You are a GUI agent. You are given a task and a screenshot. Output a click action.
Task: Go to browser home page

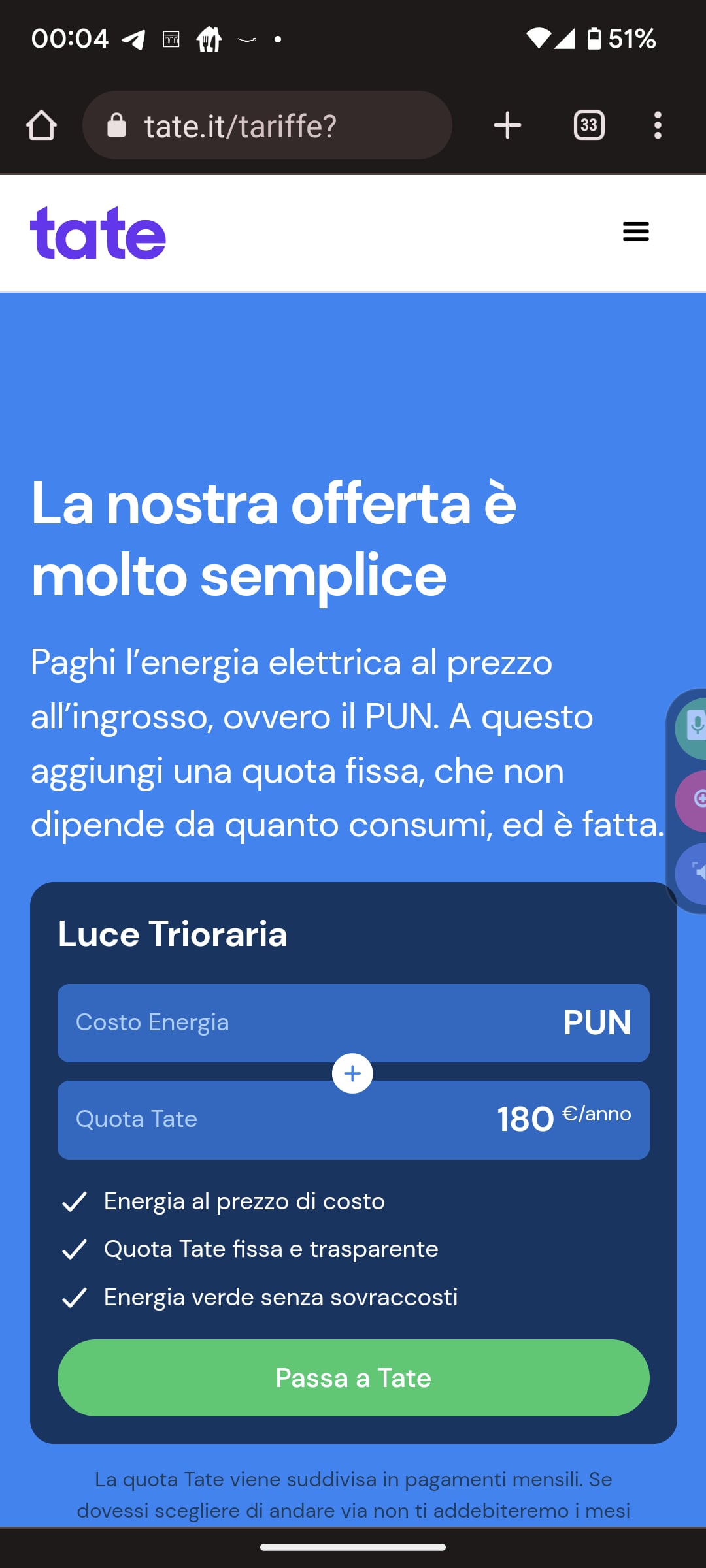(x=41, y=125)
